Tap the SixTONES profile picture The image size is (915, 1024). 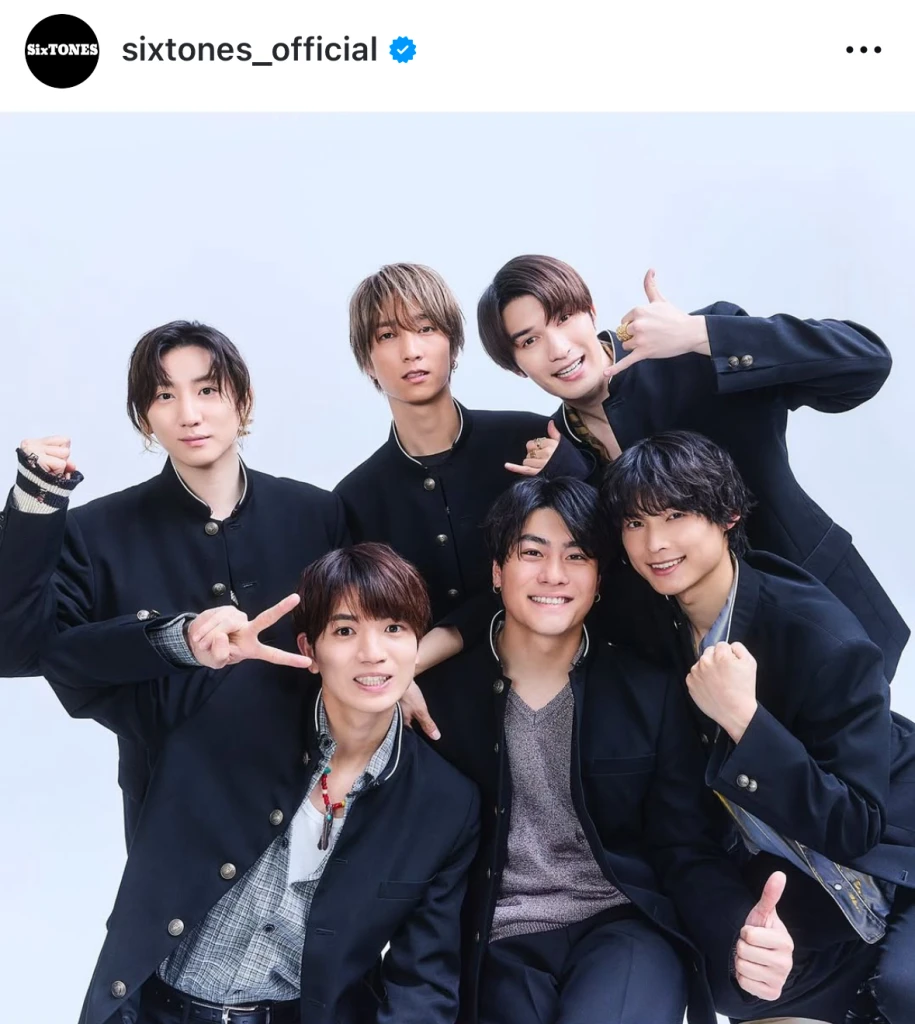[62, 51]
